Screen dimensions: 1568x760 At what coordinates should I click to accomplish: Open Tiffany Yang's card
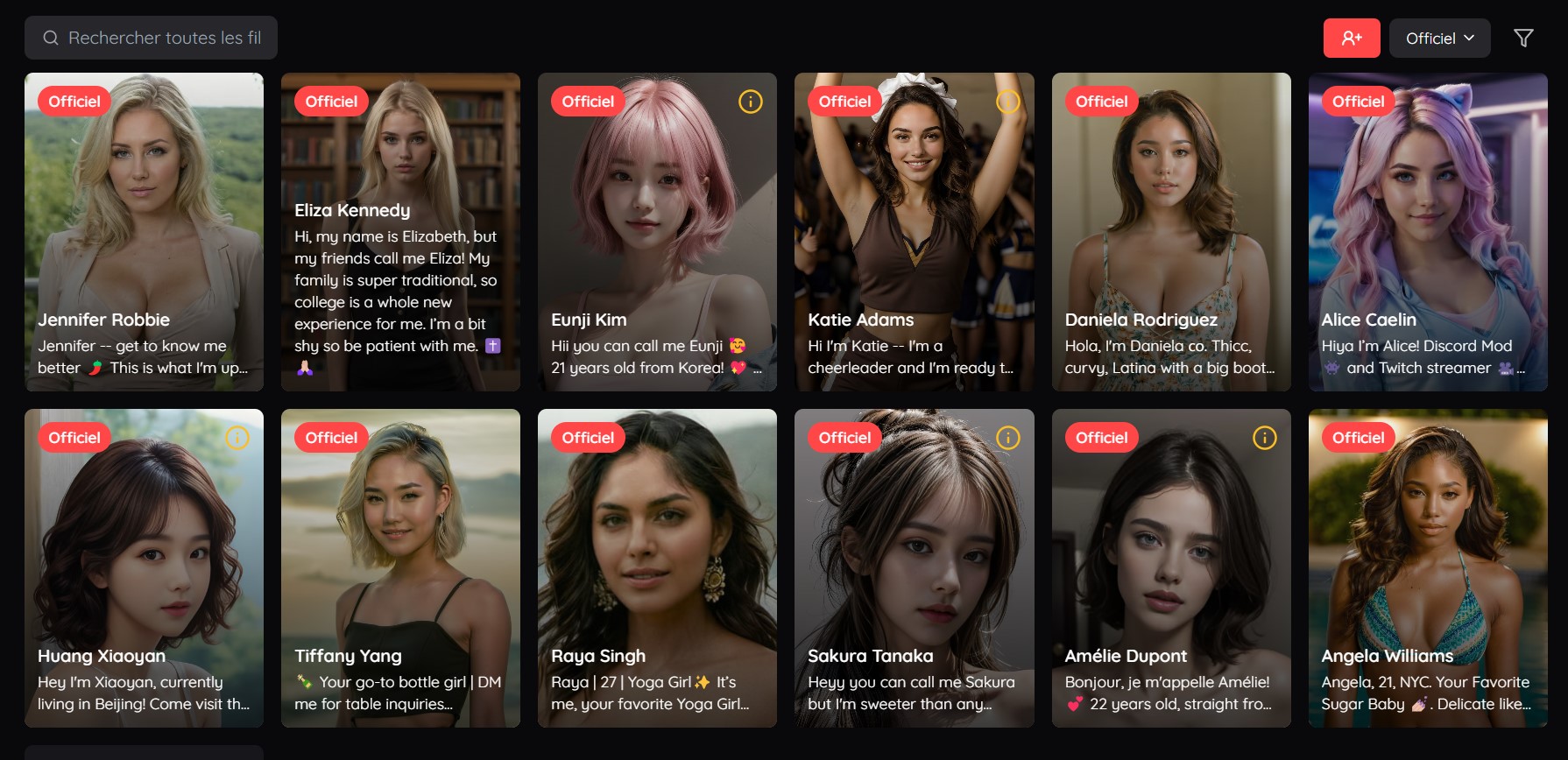(x=400, y=567)
